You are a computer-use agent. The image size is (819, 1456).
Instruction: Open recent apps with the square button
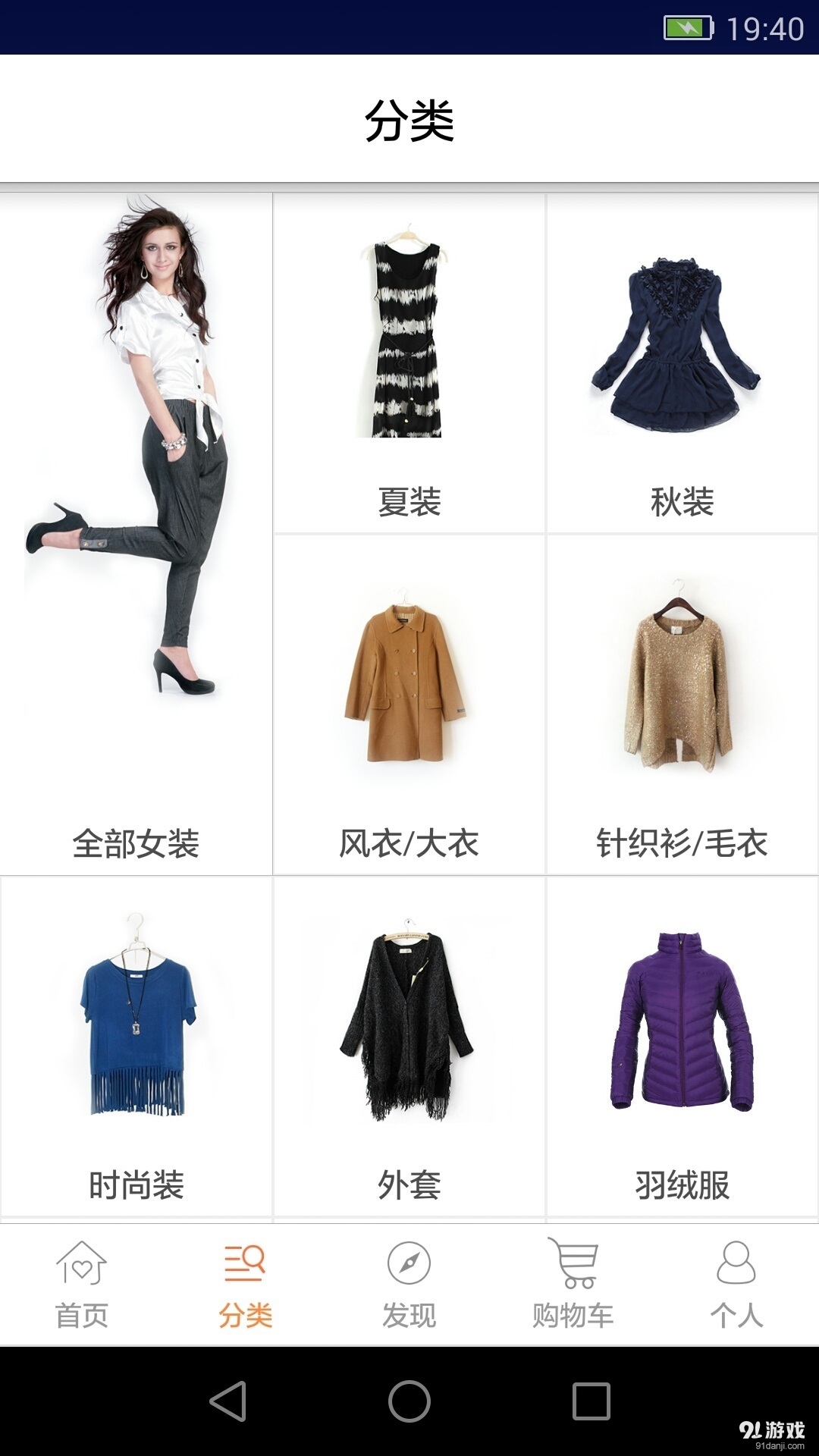(590, 1399)
